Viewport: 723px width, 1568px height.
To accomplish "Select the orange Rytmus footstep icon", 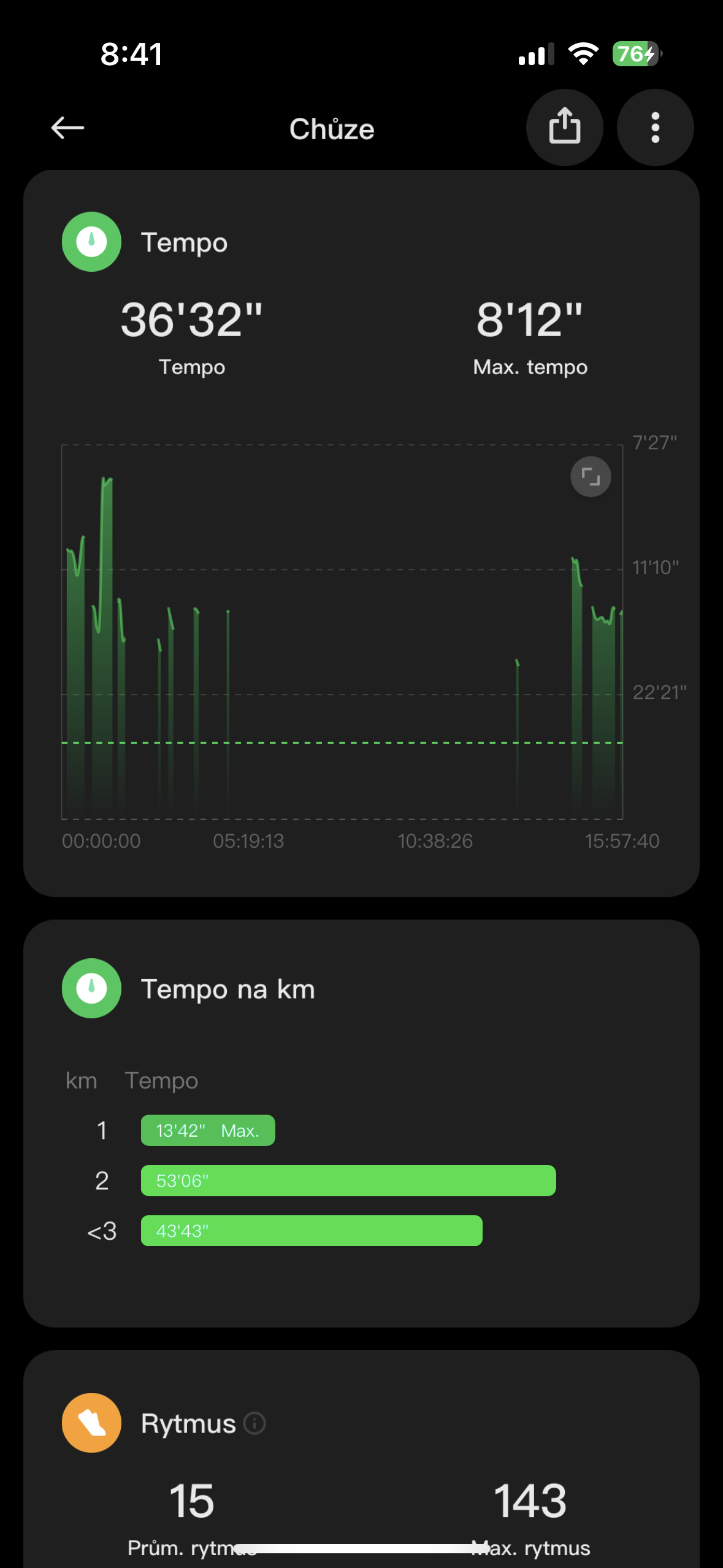I will (x=91, y=1423).
